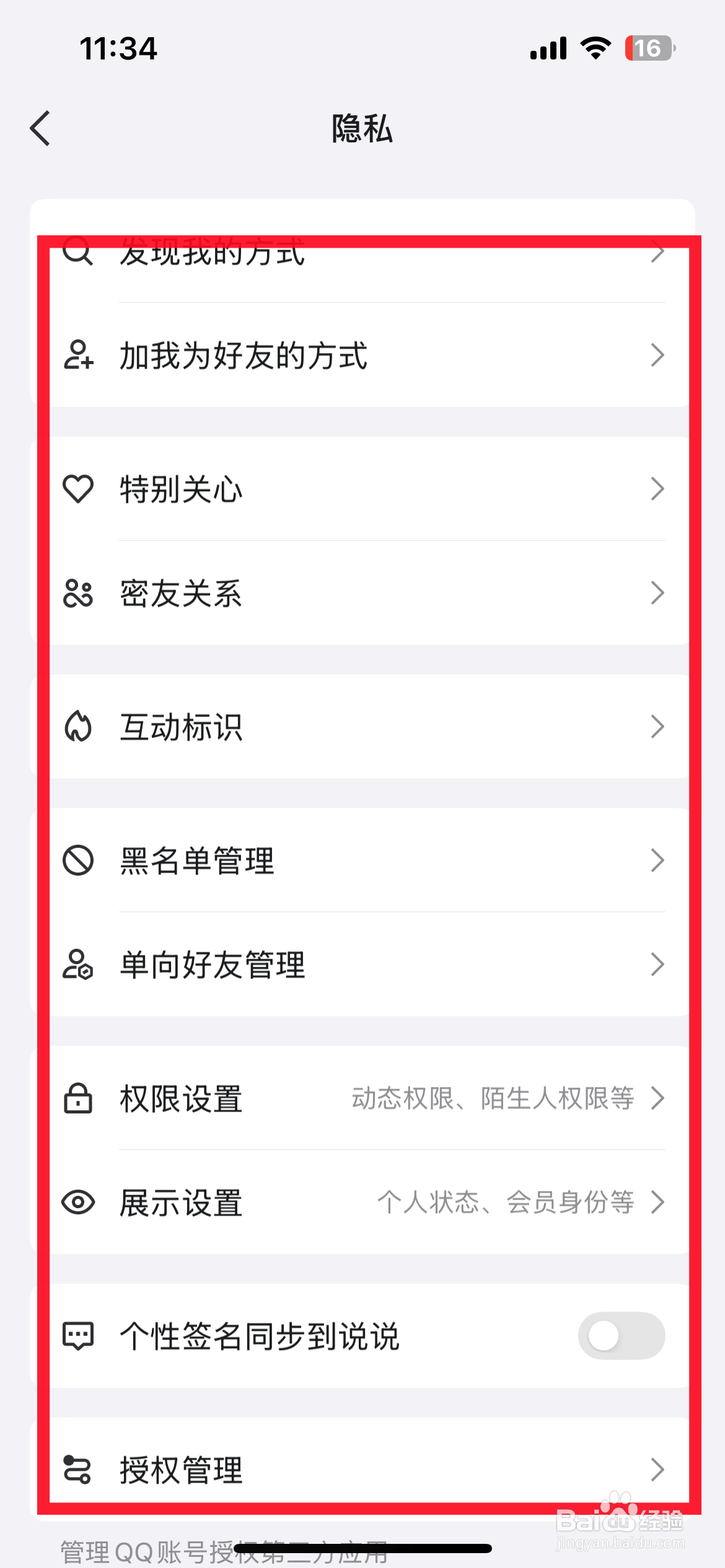
Task: Expand 权限设置 via its chevron
Action: (658, 1097)
